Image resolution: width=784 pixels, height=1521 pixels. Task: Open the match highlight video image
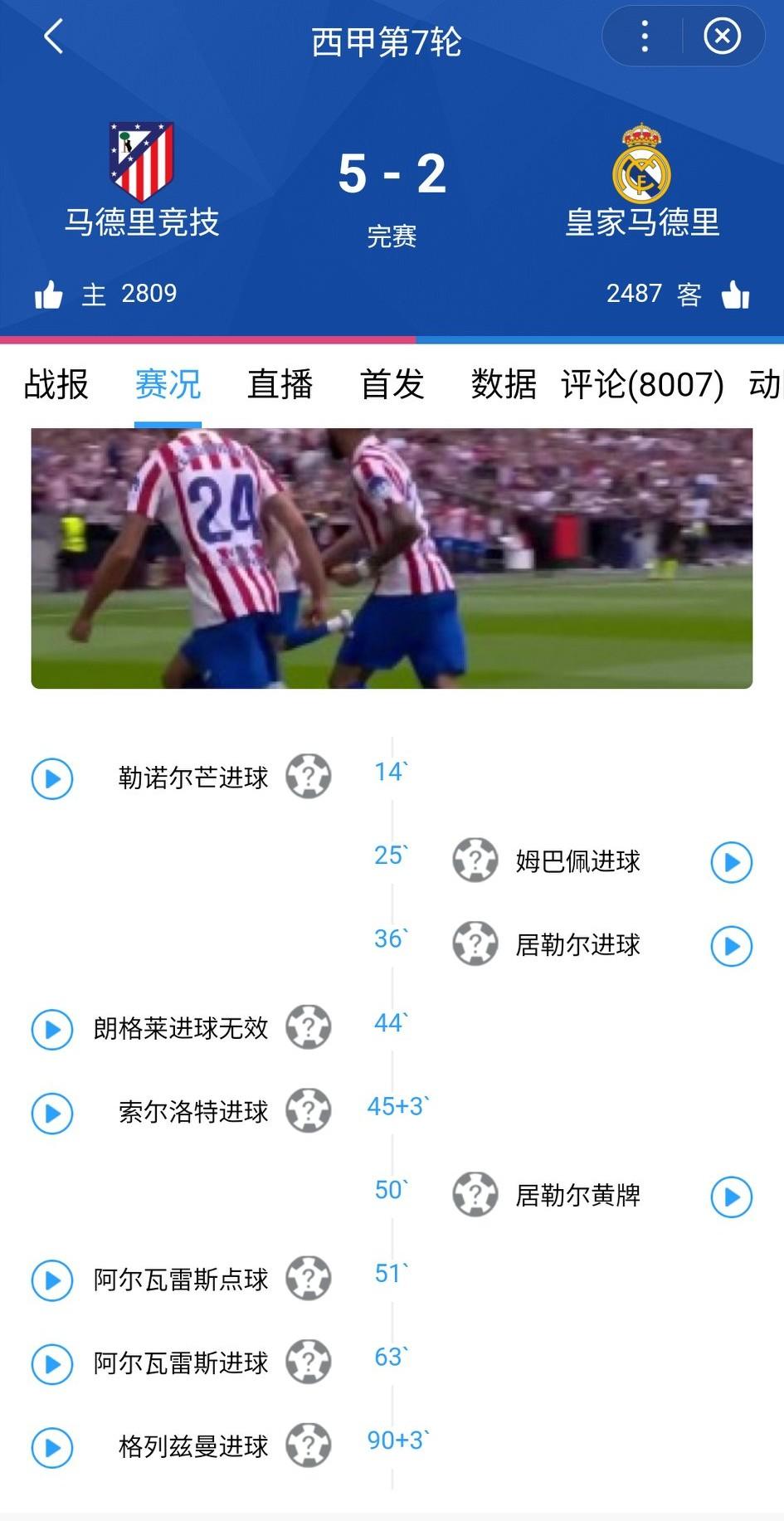pyautogui.click(x=392, y=558)
